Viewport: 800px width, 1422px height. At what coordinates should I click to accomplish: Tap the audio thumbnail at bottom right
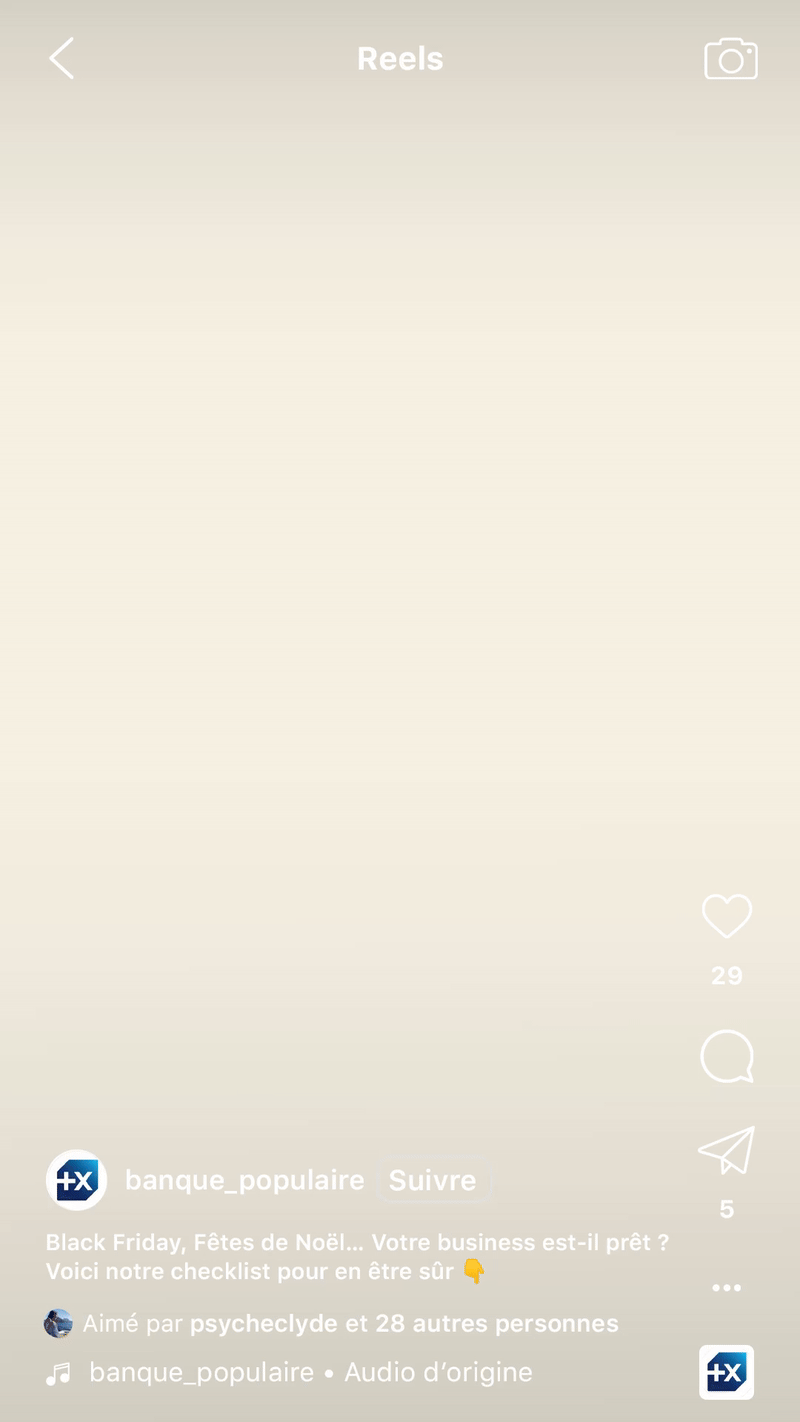pos(726,1372)
